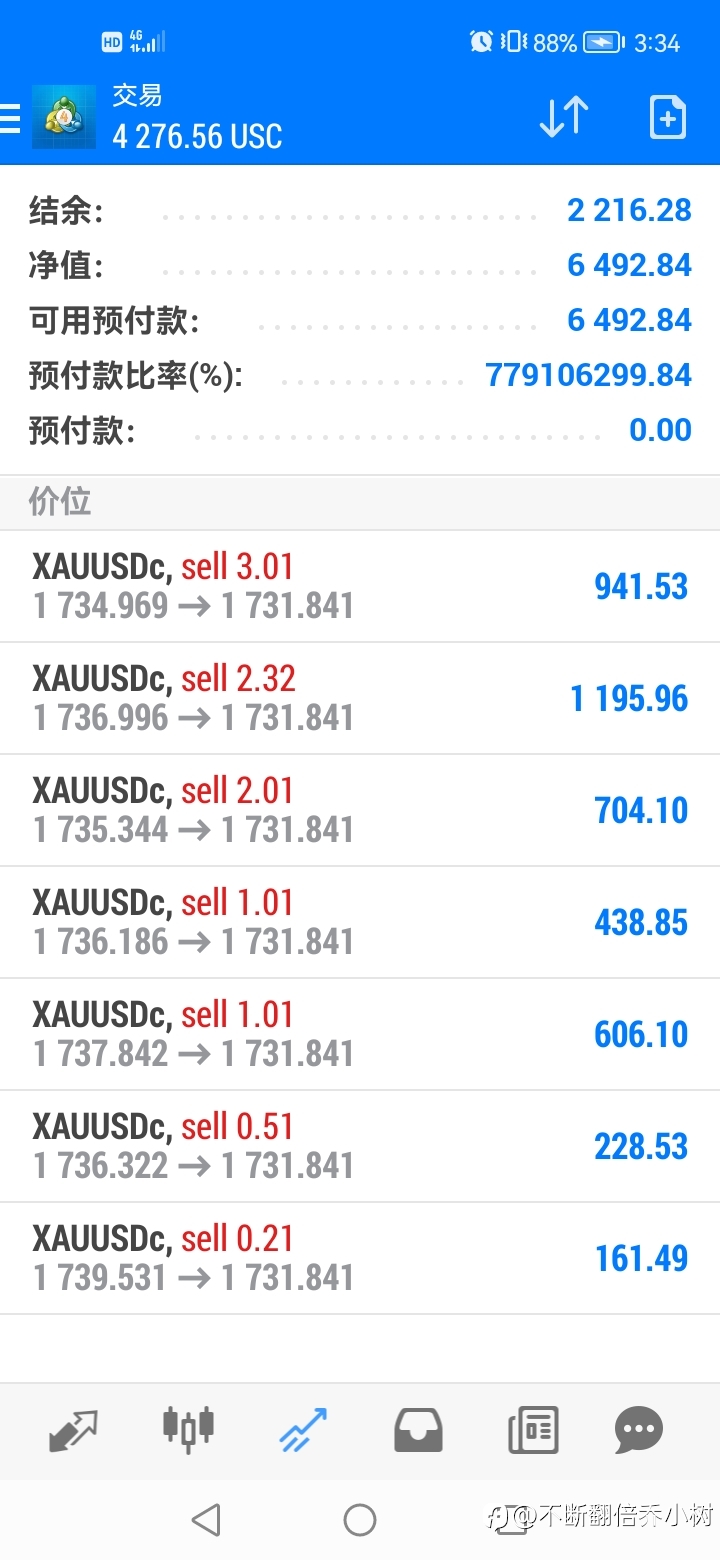Create a new order with plus icon
This screenshot has height=1560, width=720.
pyautogui.click(x=667, y=118)
